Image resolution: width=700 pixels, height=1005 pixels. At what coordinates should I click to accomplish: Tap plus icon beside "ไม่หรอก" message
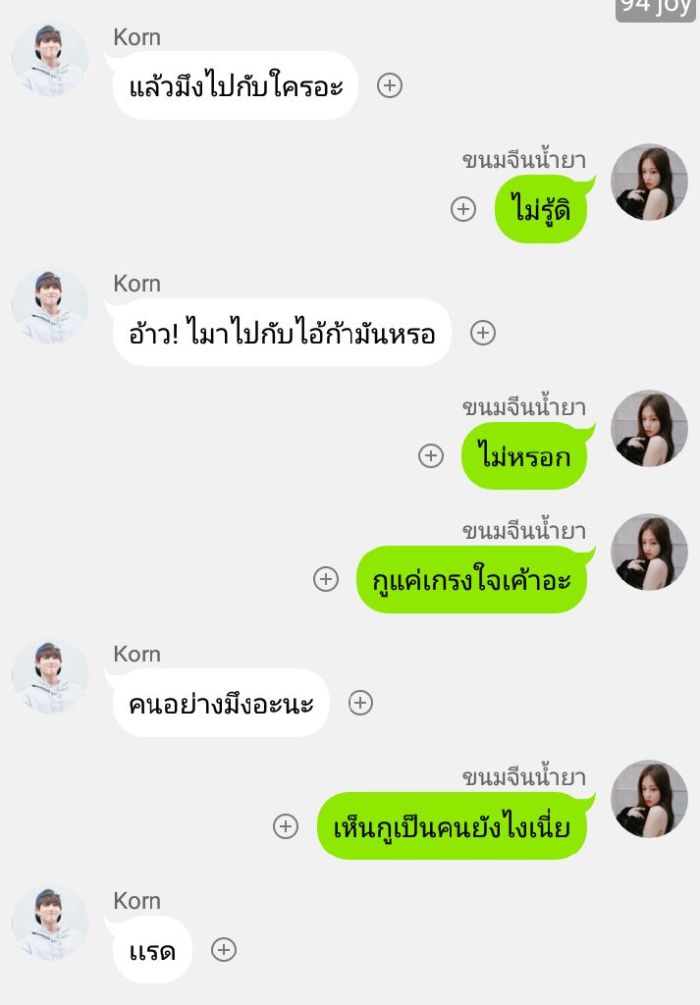click(x=430, y=456)
